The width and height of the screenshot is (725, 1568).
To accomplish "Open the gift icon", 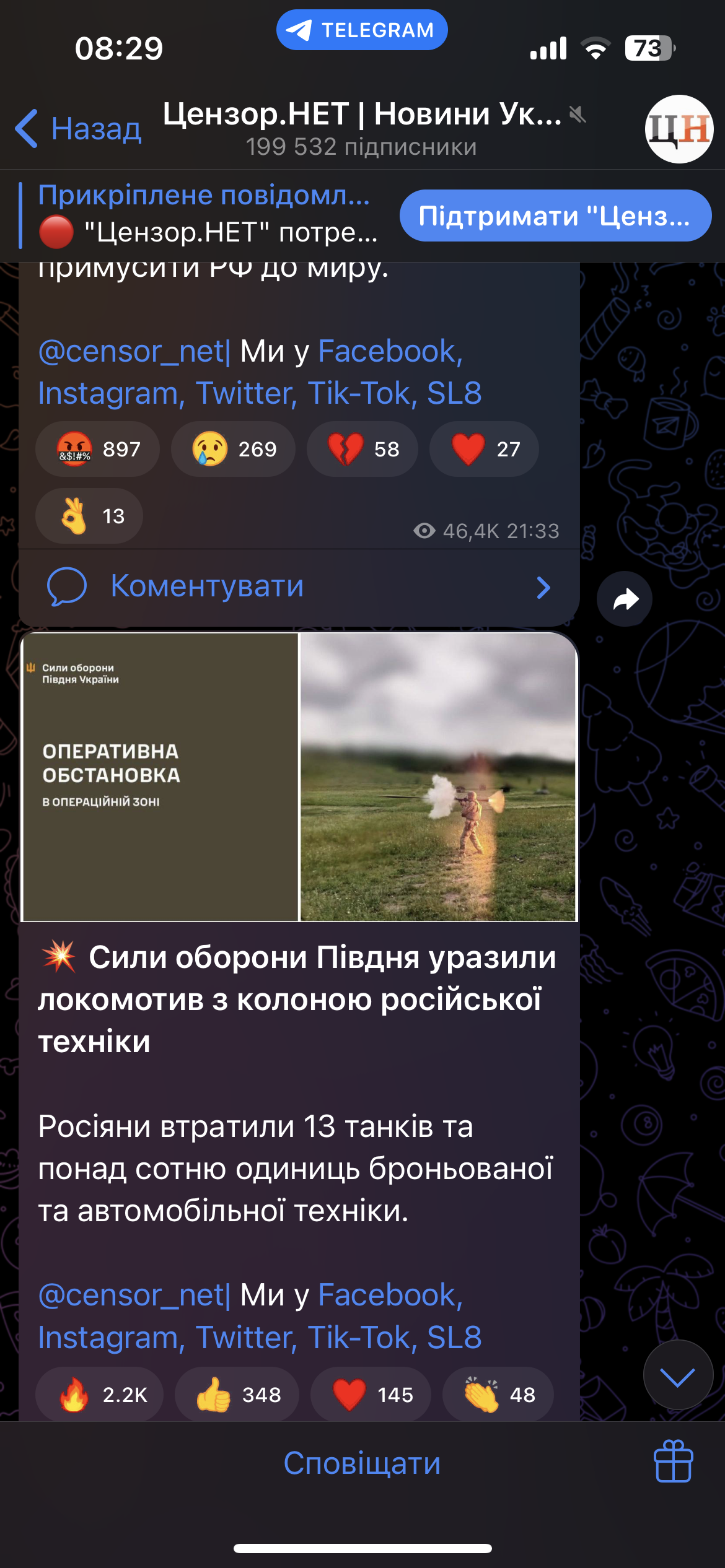I will click(x=674, y=1461).
